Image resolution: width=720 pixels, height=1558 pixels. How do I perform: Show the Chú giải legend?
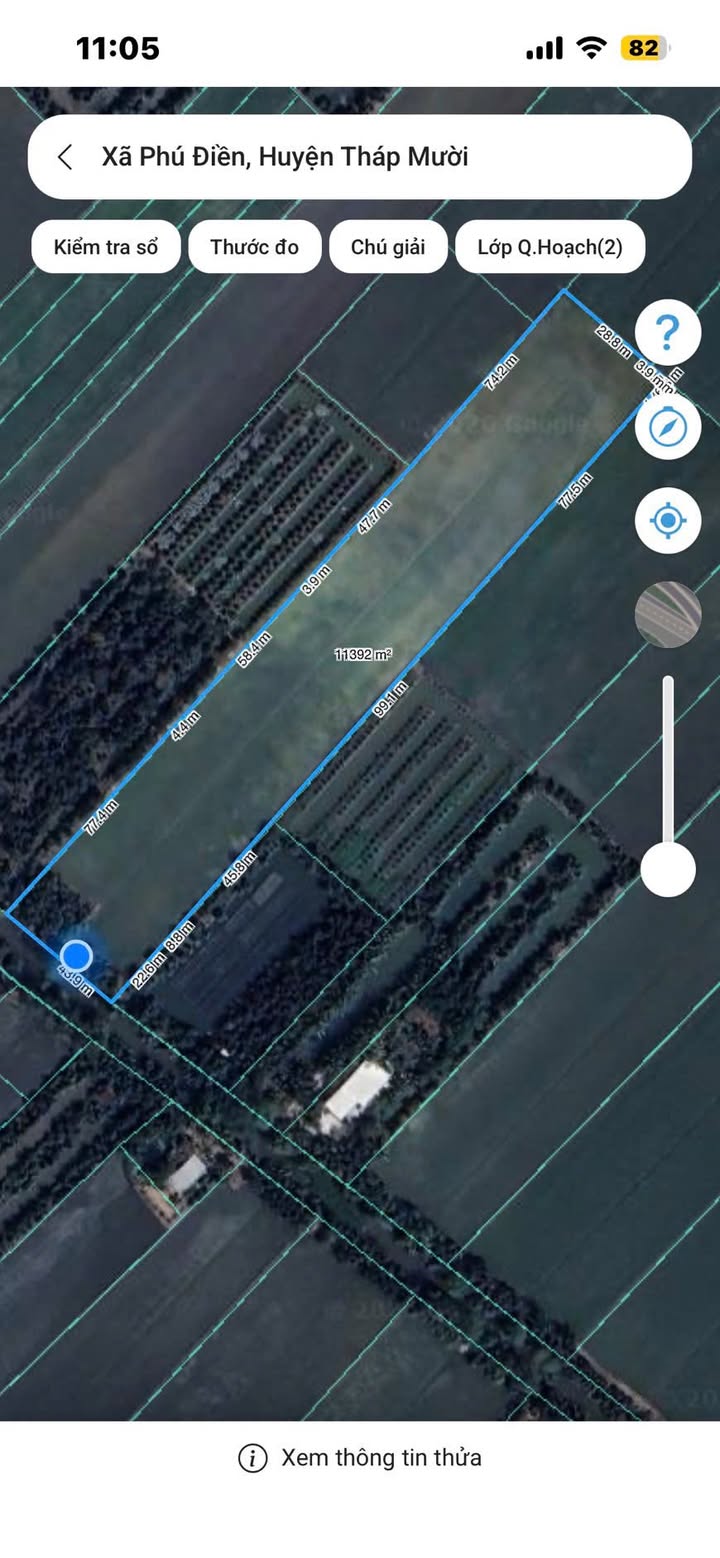click(x=388, y=247)
